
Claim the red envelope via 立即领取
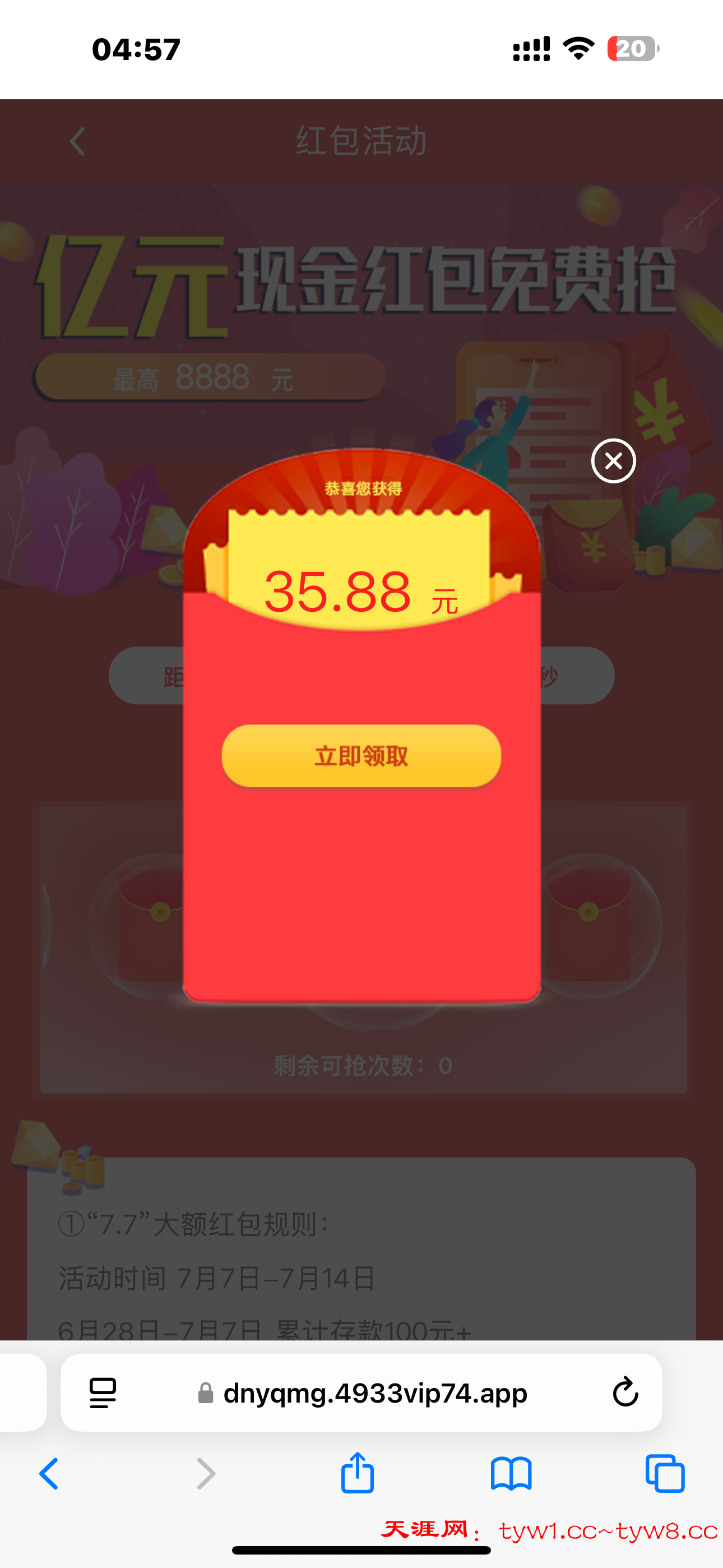361,755
